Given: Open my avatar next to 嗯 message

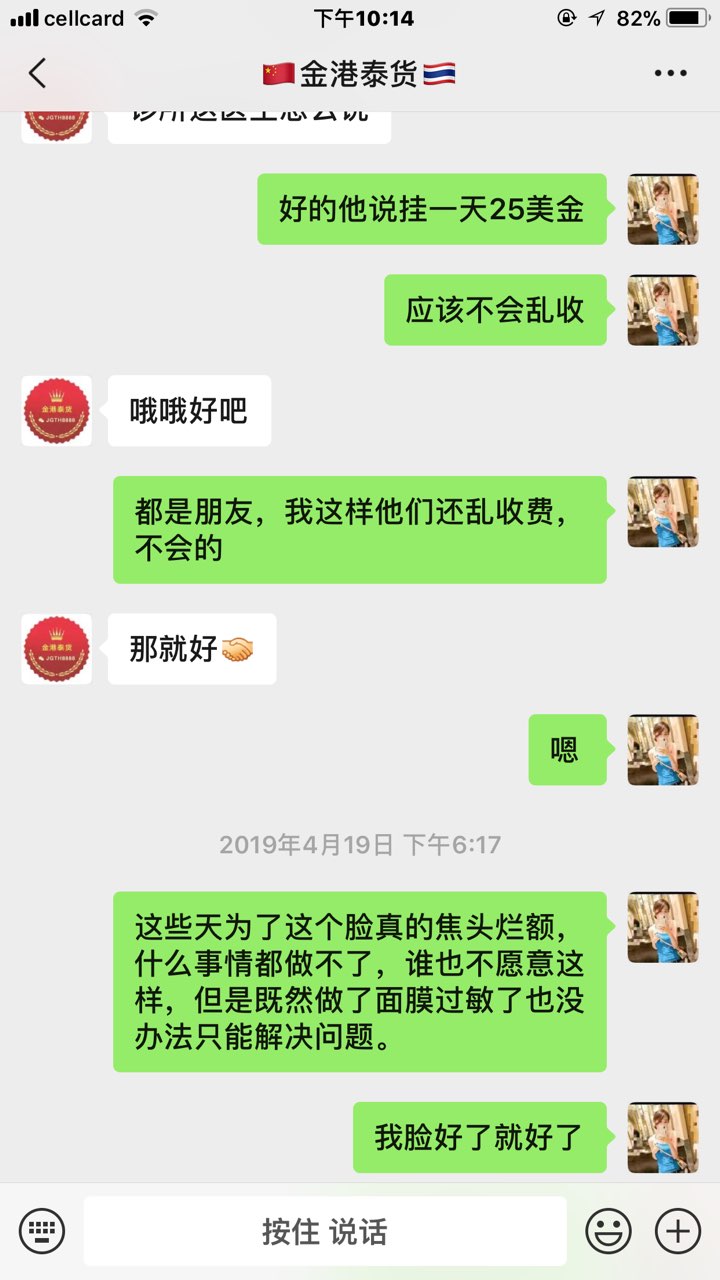Looking at the screenshot, I should pyautogui.click(x=662, y=749).
